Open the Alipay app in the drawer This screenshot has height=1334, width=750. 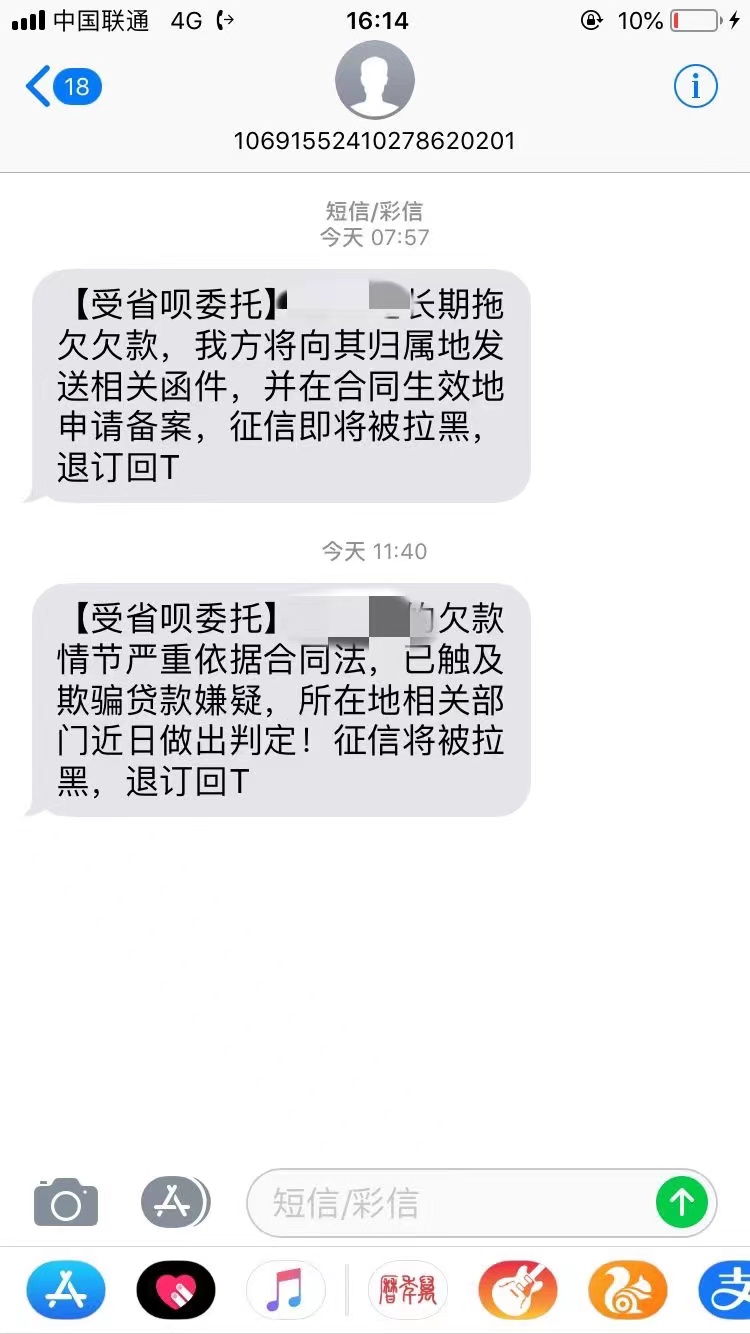728,1290
